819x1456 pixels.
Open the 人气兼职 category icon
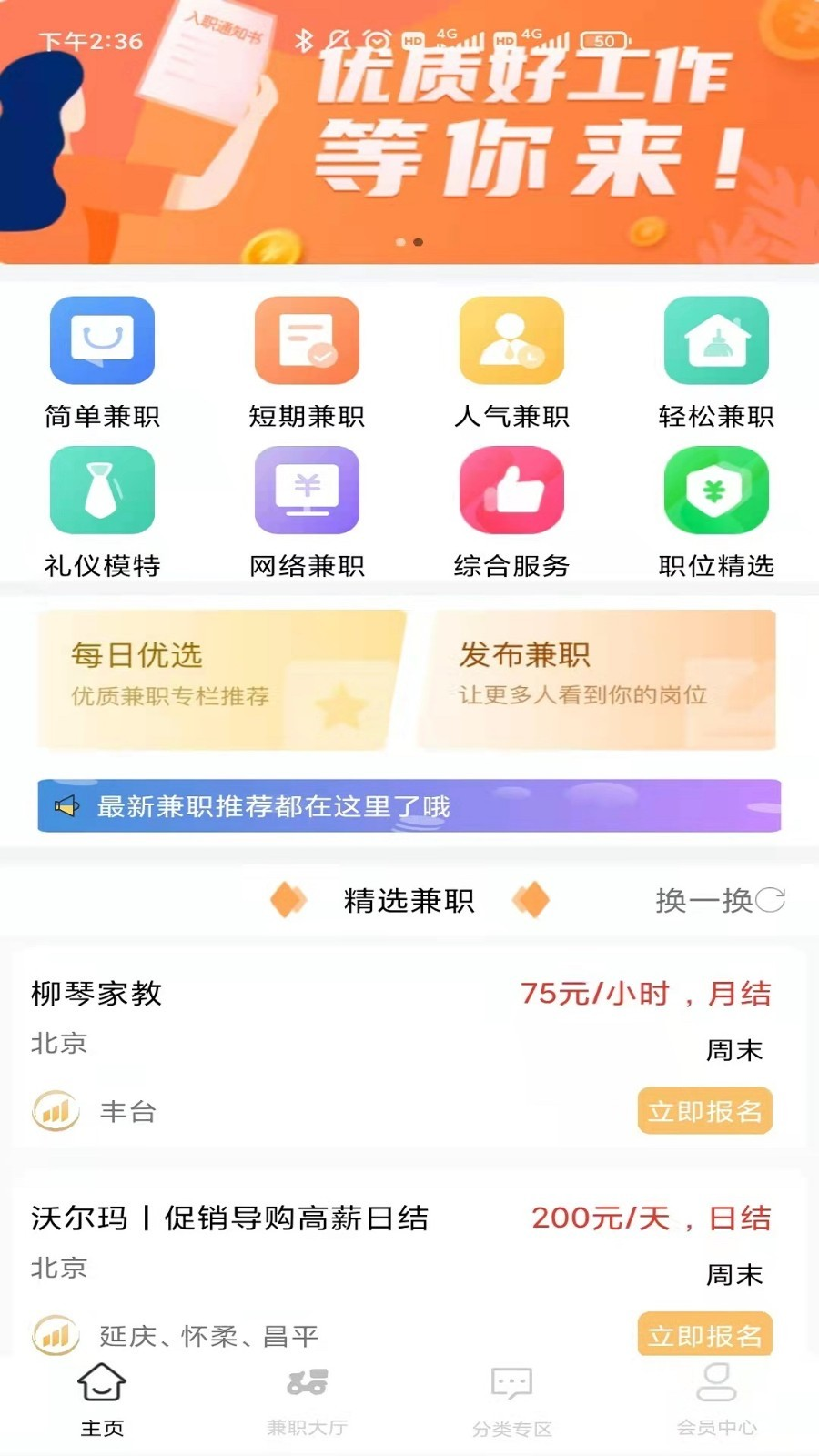coord(511,341)
